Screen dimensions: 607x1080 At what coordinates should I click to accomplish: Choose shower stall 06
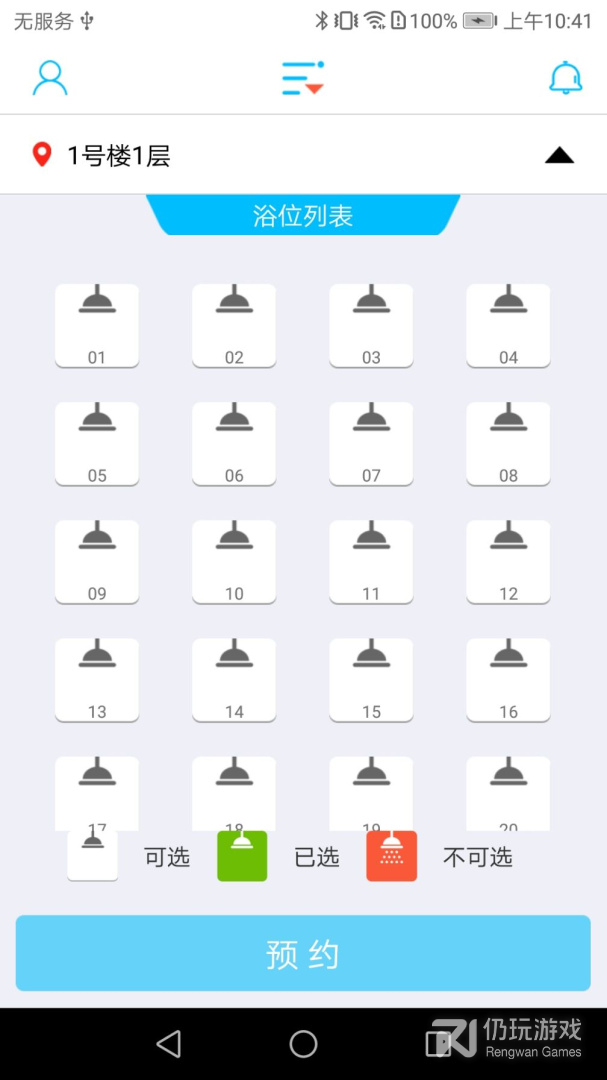[234, 443]
